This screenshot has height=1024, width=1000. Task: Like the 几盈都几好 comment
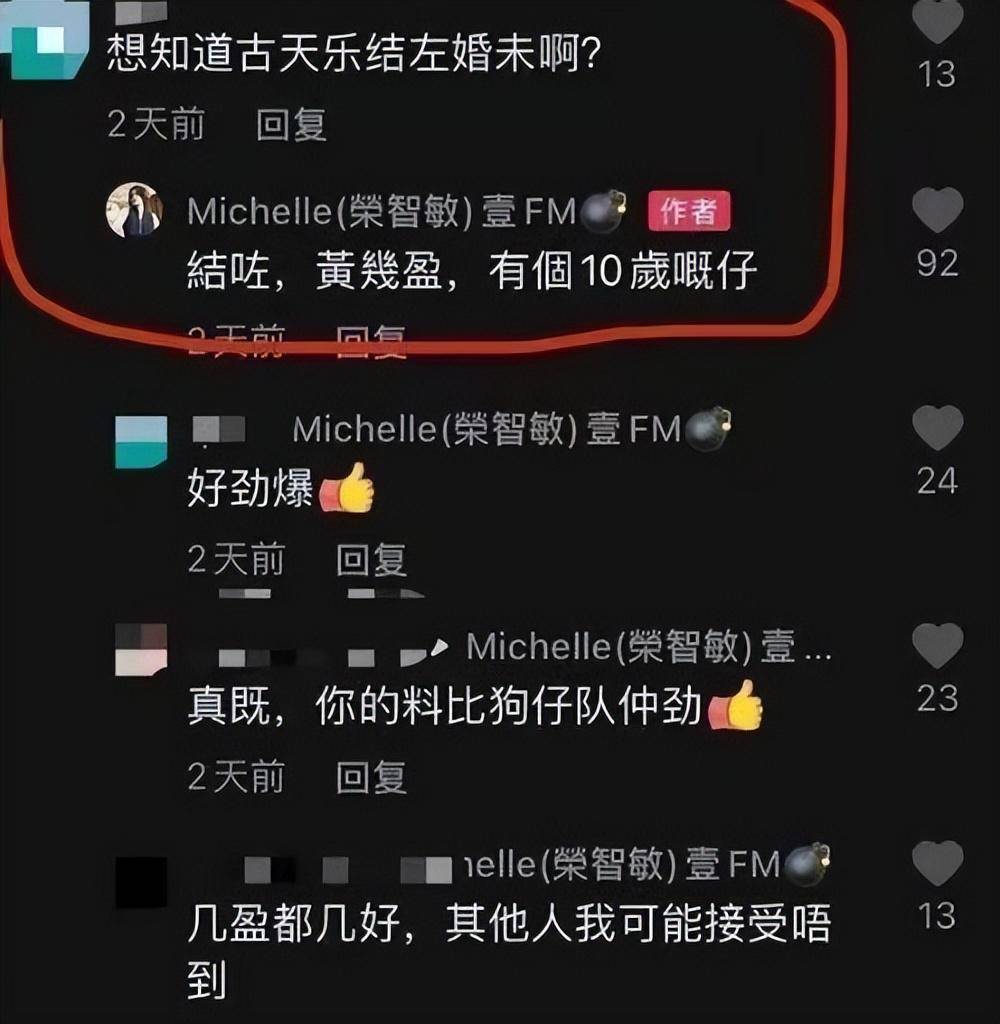coord(938,864)
